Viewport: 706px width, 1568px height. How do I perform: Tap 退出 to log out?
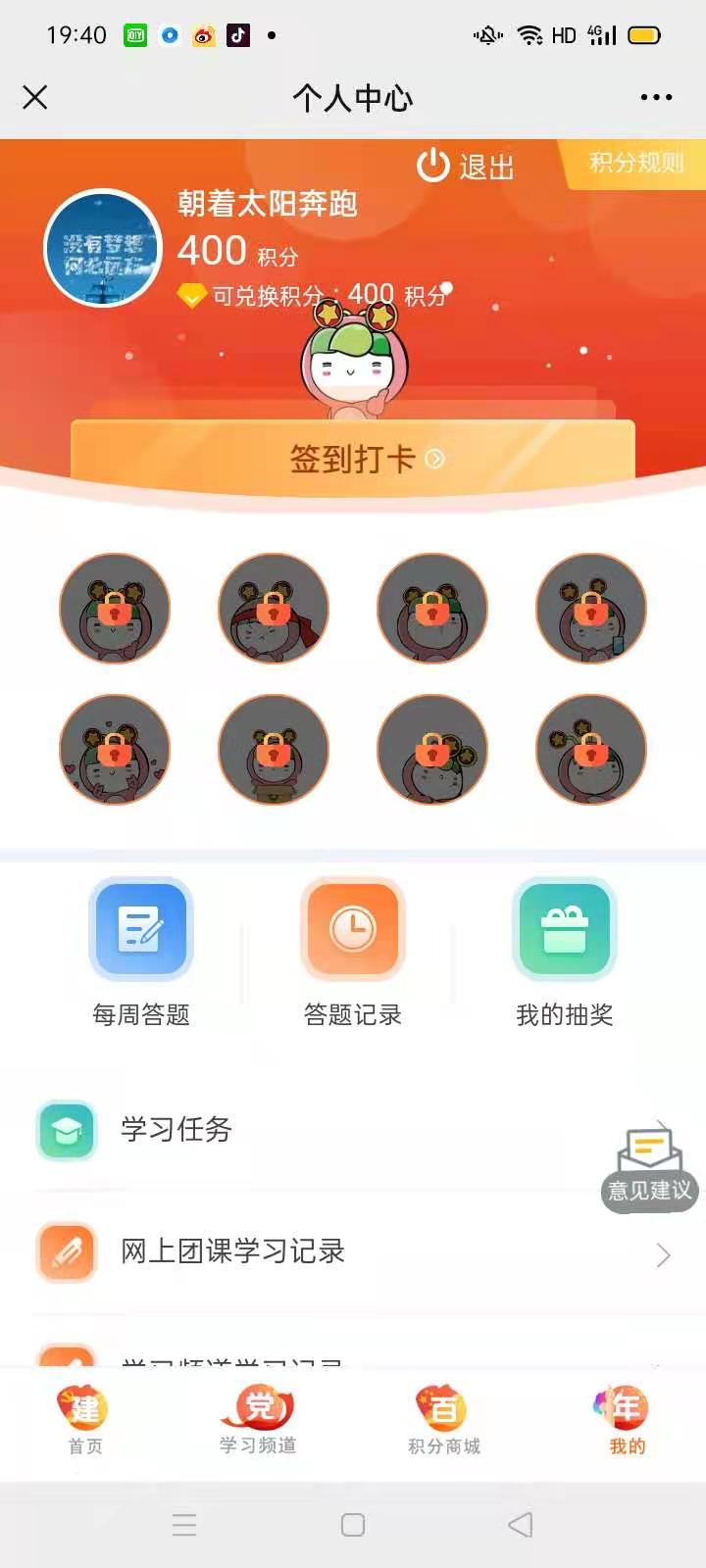pyautogui.click(x=466, y=167)
